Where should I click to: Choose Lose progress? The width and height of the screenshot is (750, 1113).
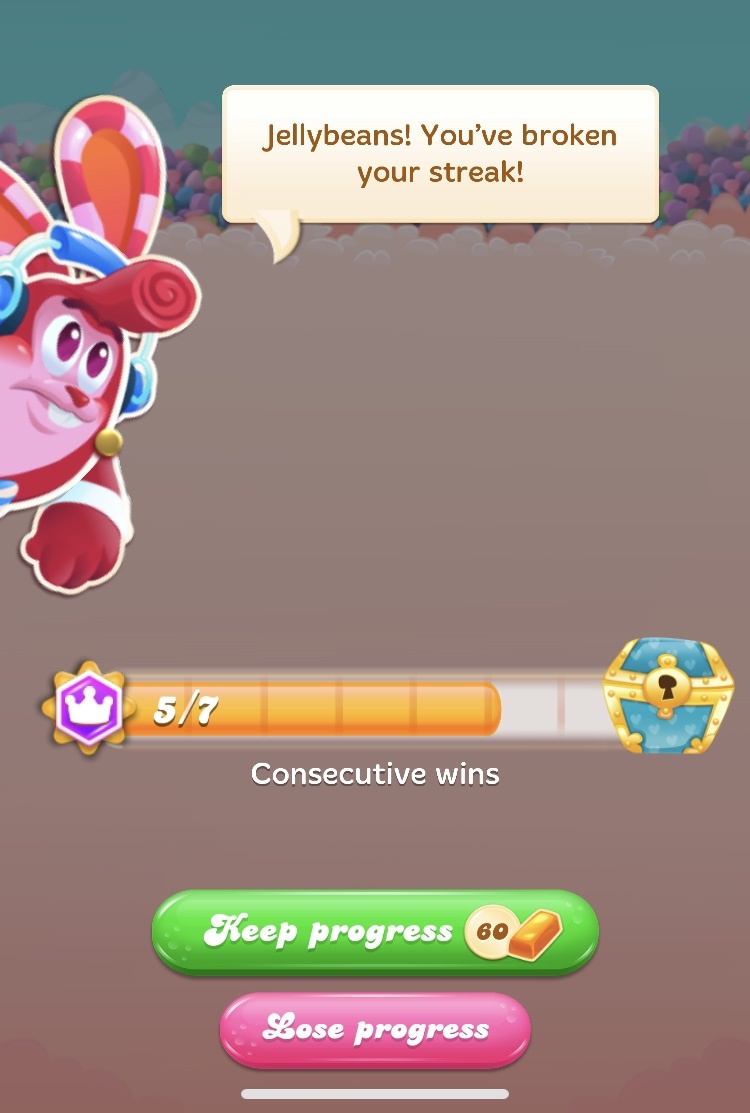(374, 1029)
